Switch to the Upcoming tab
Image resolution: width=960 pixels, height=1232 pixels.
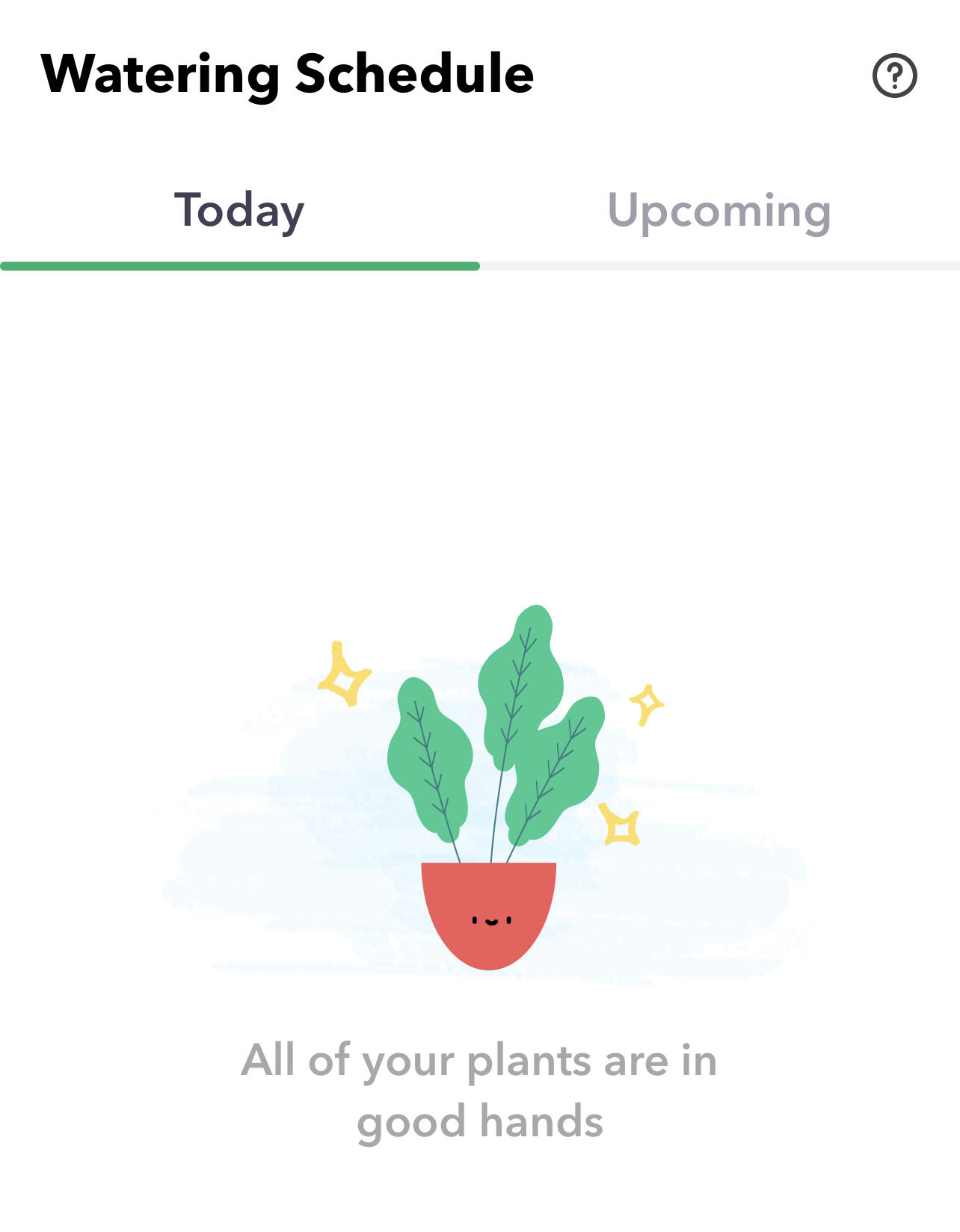point(719,212)
